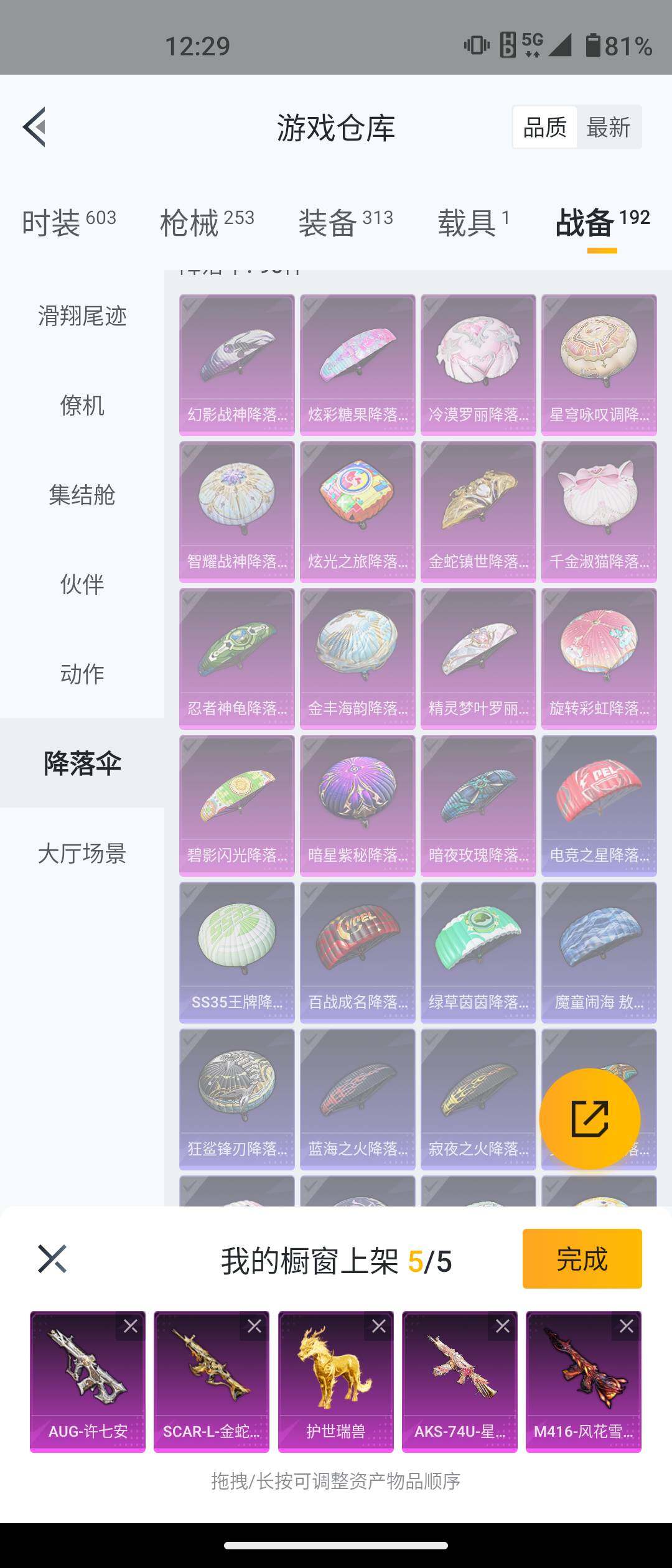
Task: Choose SS35王牌降落伞 item
Action: [236, 952]
